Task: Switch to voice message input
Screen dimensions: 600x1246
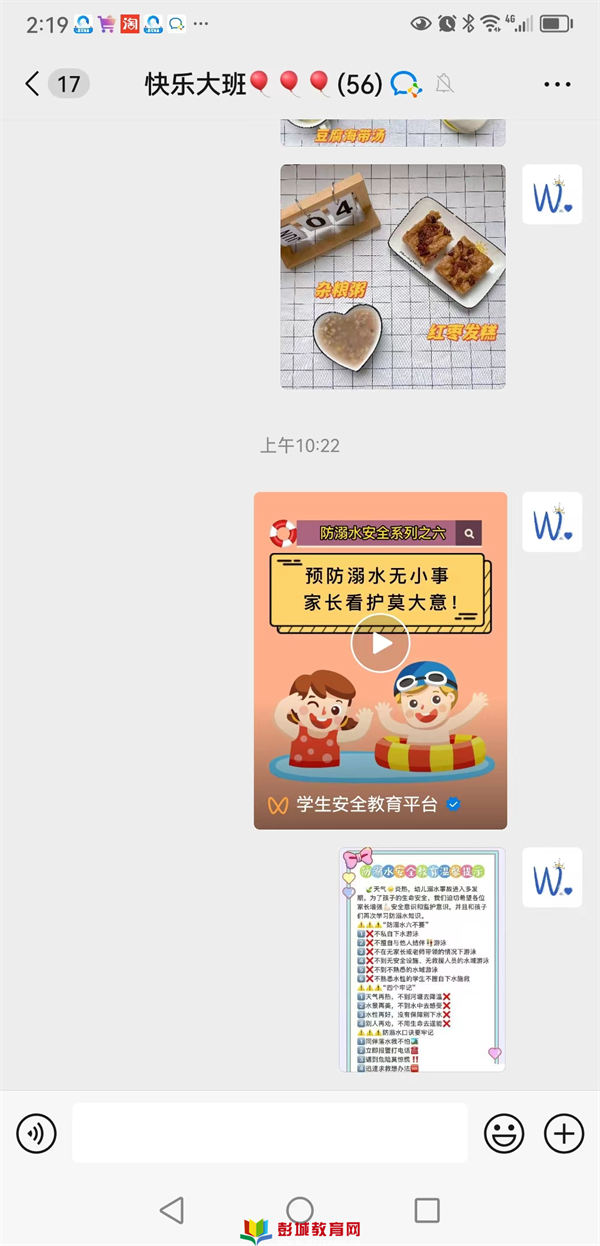Action: pos(37,1133)
